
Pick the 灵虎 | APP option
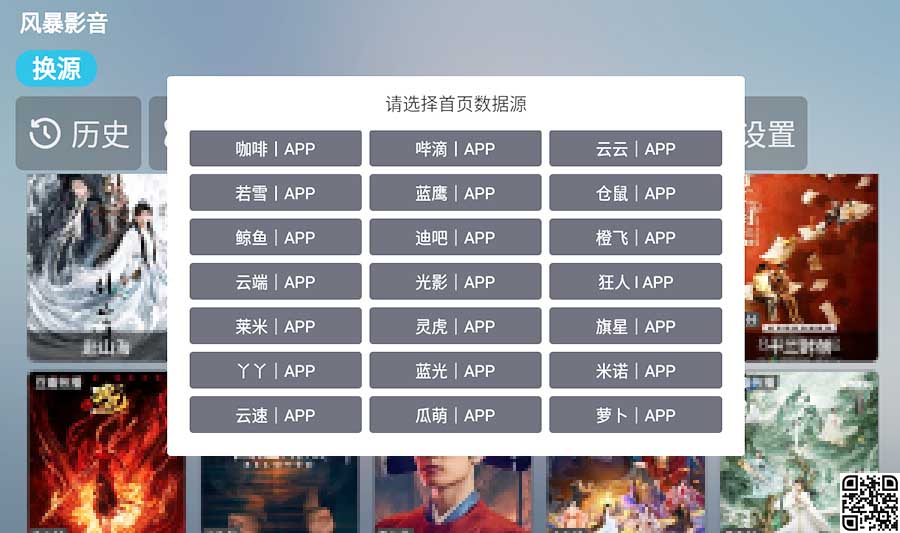[x=455, y=326]
